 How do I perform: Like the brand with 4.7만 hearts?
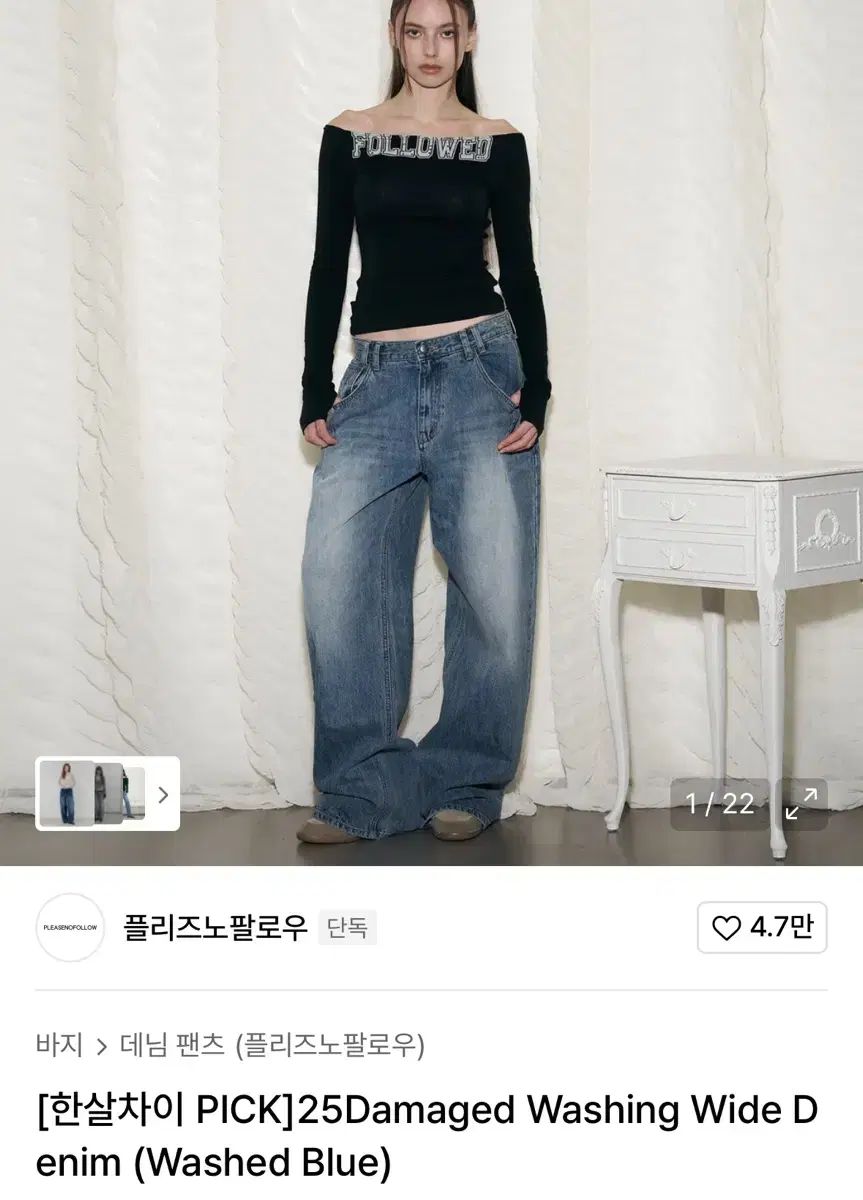[761, 927]
